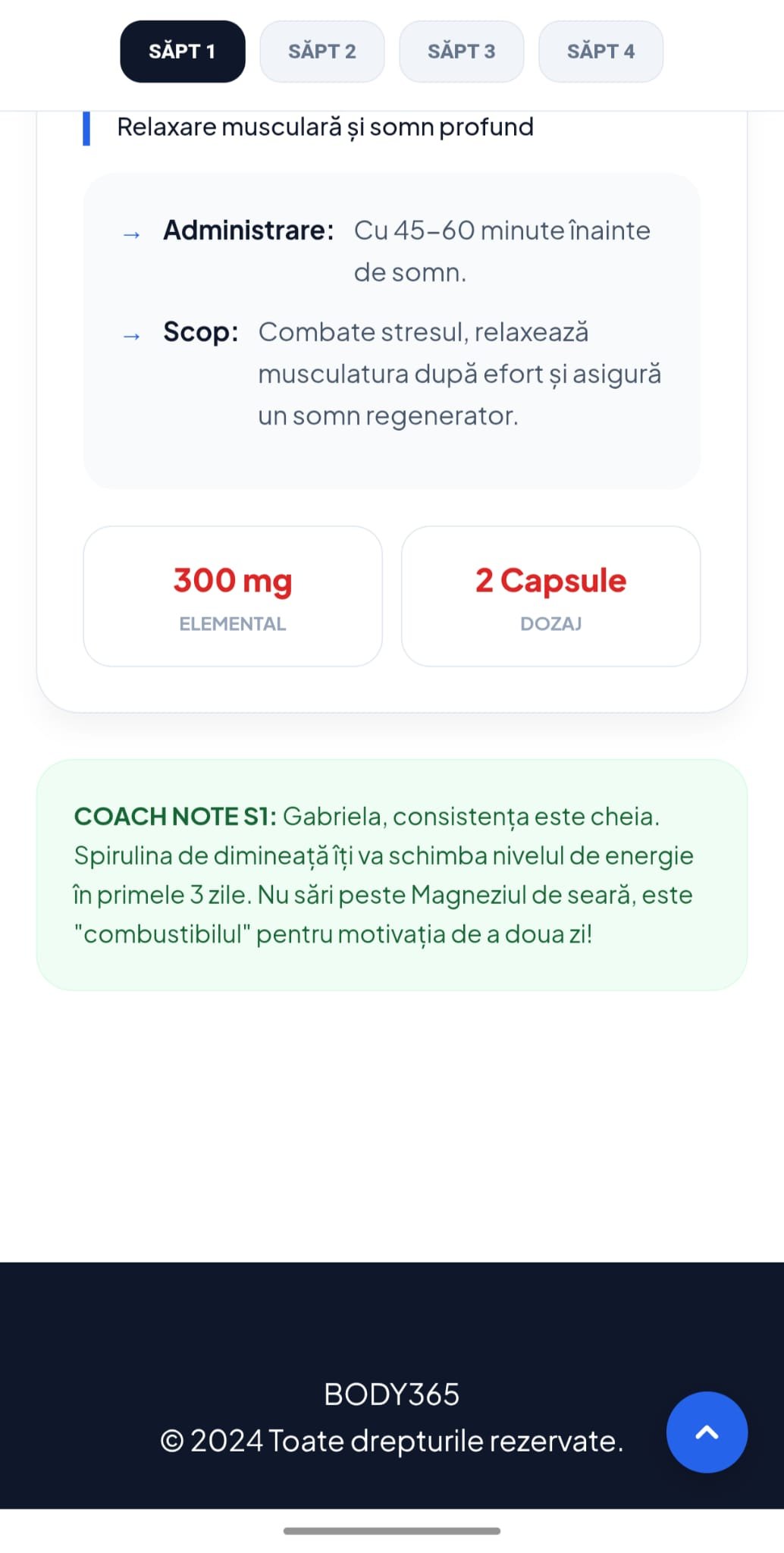Tap the blue scroll-to-top arrow button

(707, 1432)
